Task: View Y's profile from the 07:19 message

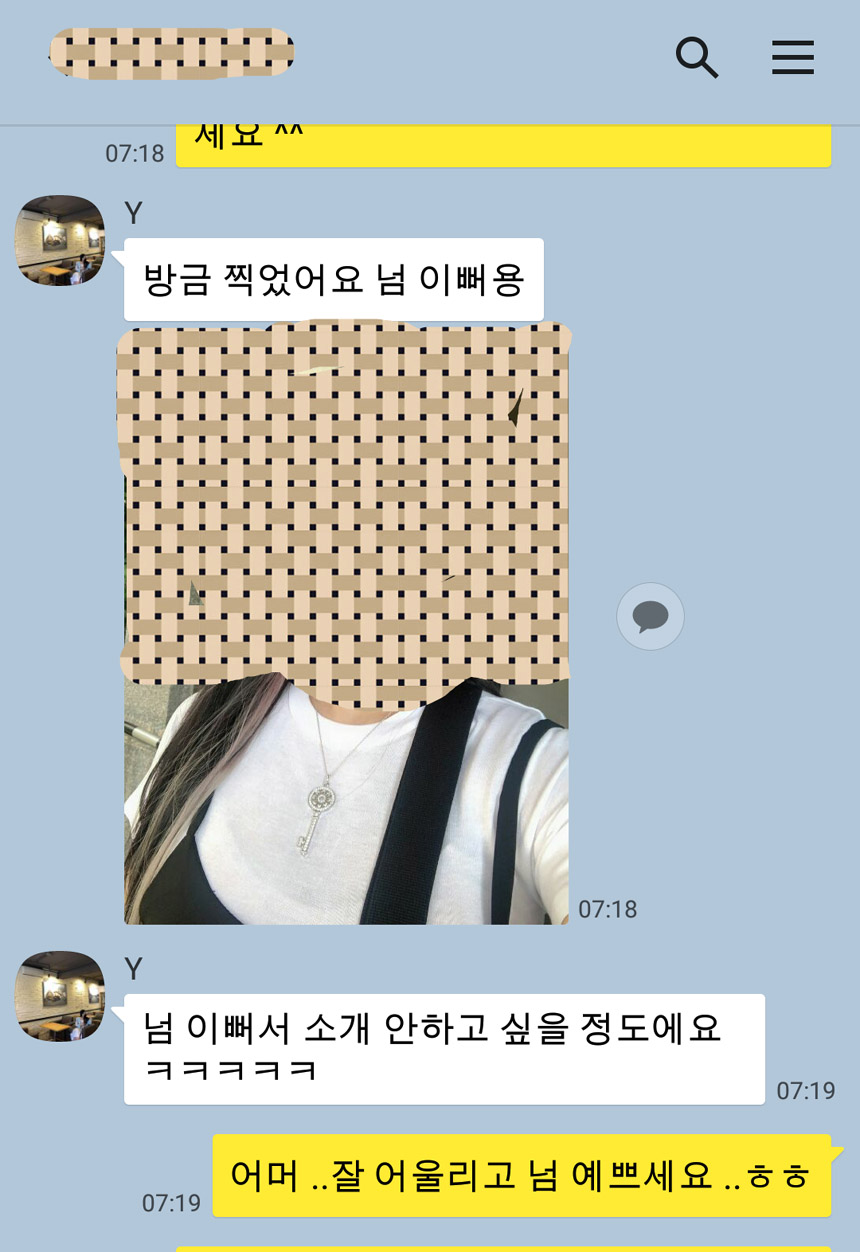Action: pos(60,996)
